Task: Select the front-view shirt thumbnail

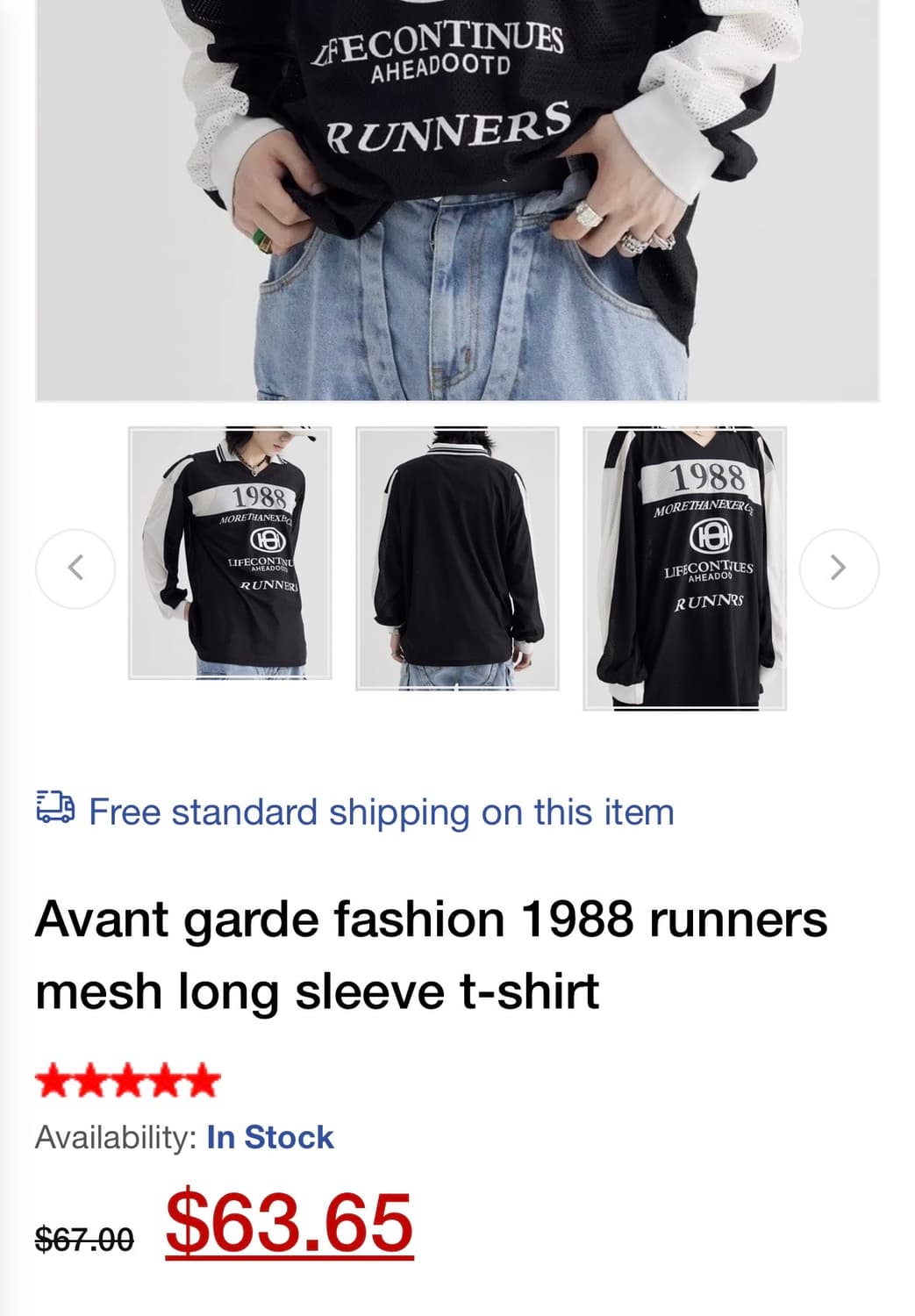Action: [231, 565]
